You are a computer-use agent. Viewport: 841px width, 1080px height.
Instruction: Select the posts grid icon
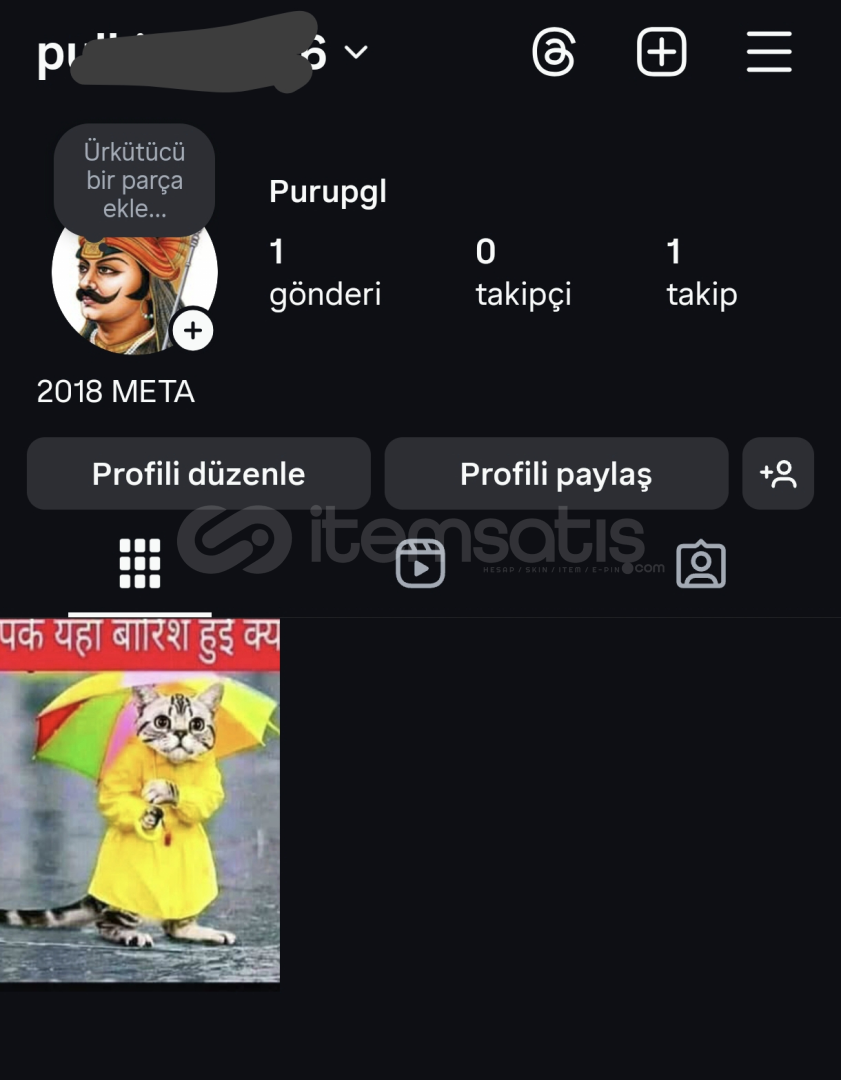[x=140, y=563]
